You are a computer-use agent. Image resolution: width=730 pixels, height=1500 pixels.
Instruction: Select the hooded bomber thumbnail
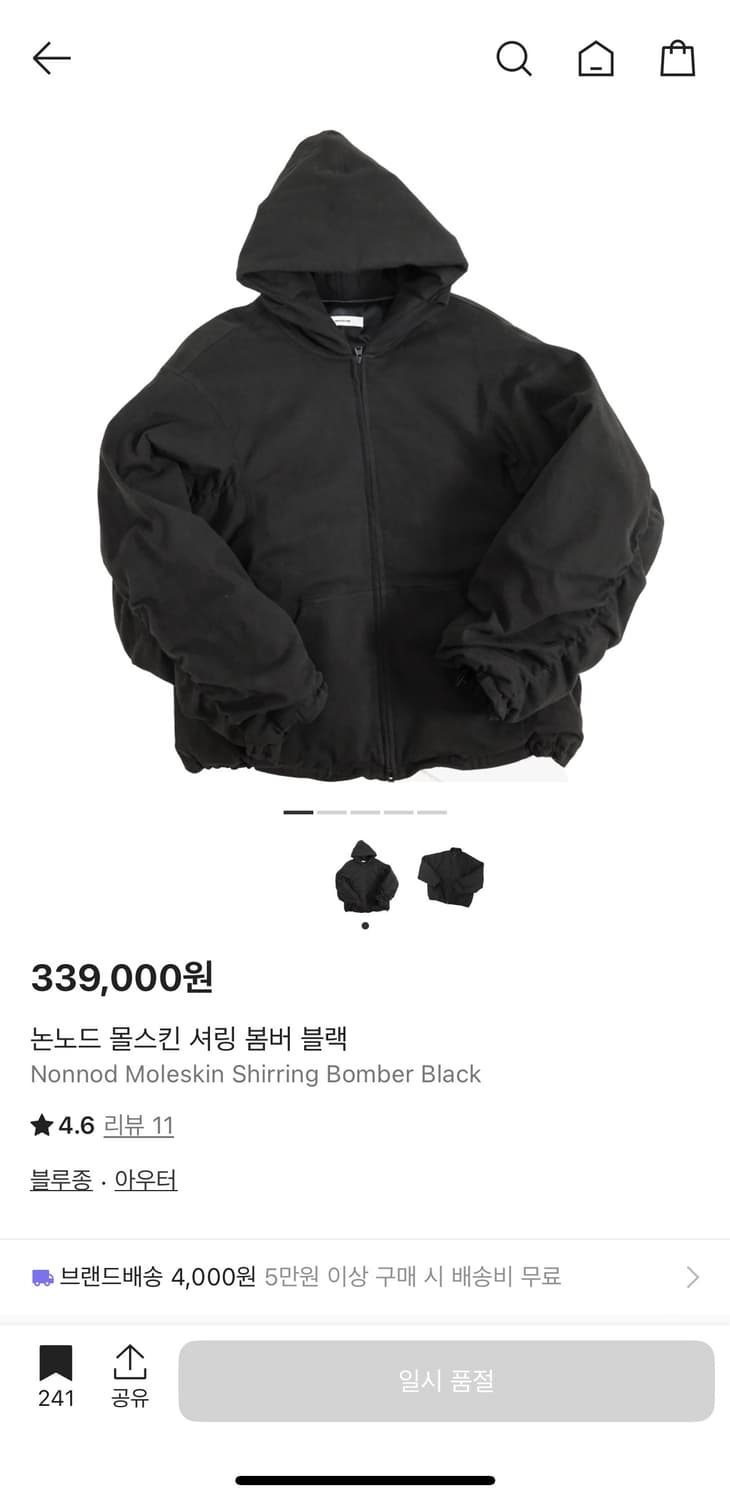point(365,875)
